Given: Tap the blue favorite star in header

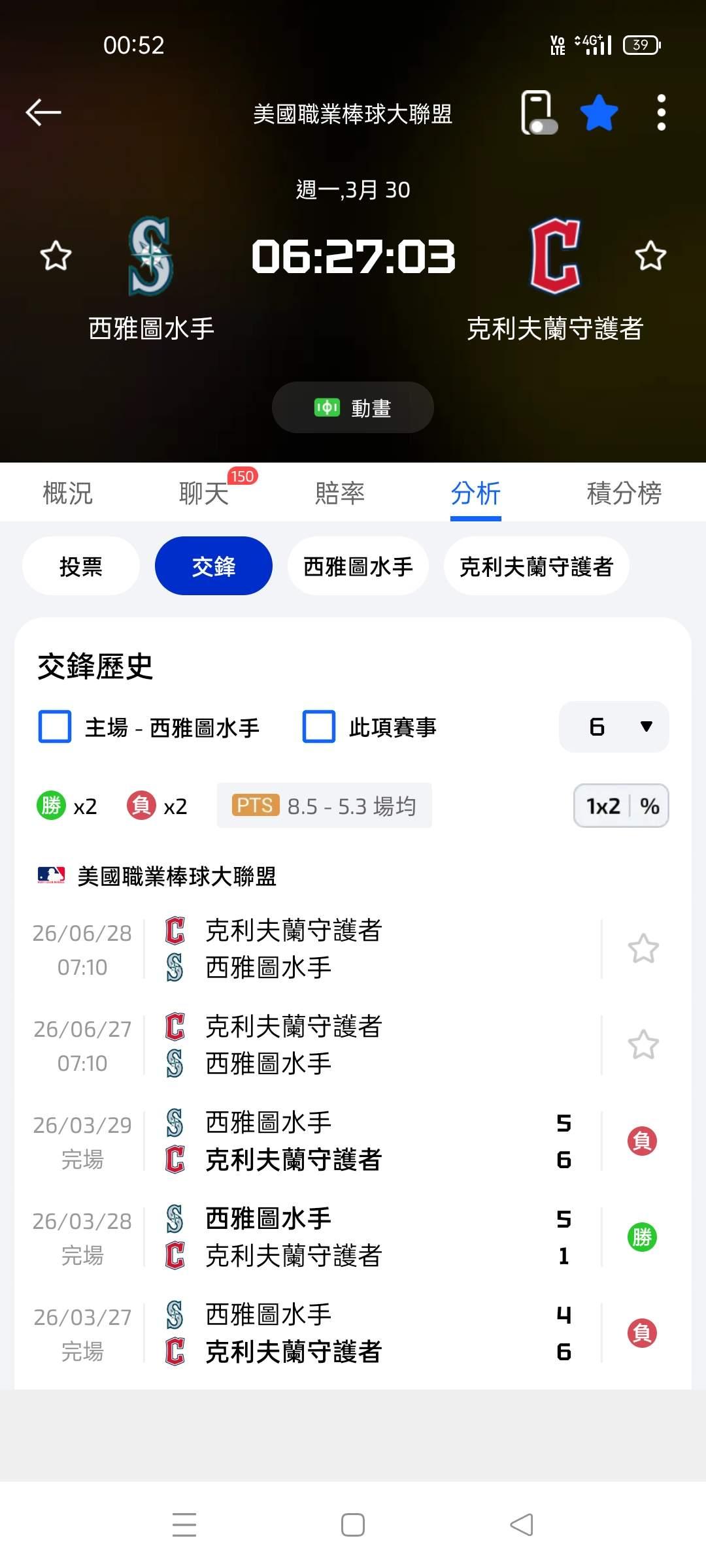Looking at the screenshot, I should pyautogui.click(x=599, y=112).
